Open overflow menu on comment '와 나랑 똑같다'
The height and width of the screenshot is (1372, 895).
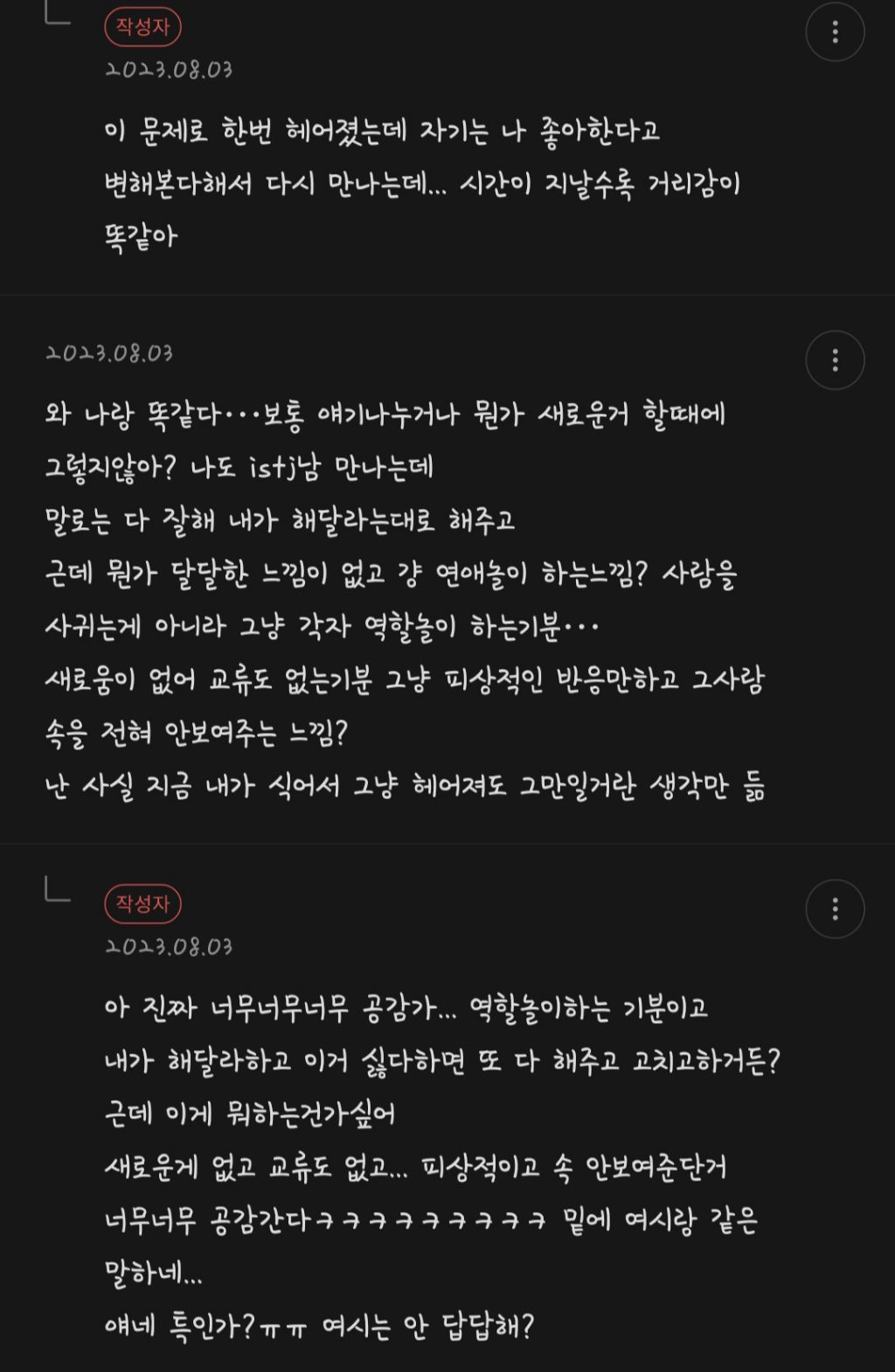click(835, 360)
